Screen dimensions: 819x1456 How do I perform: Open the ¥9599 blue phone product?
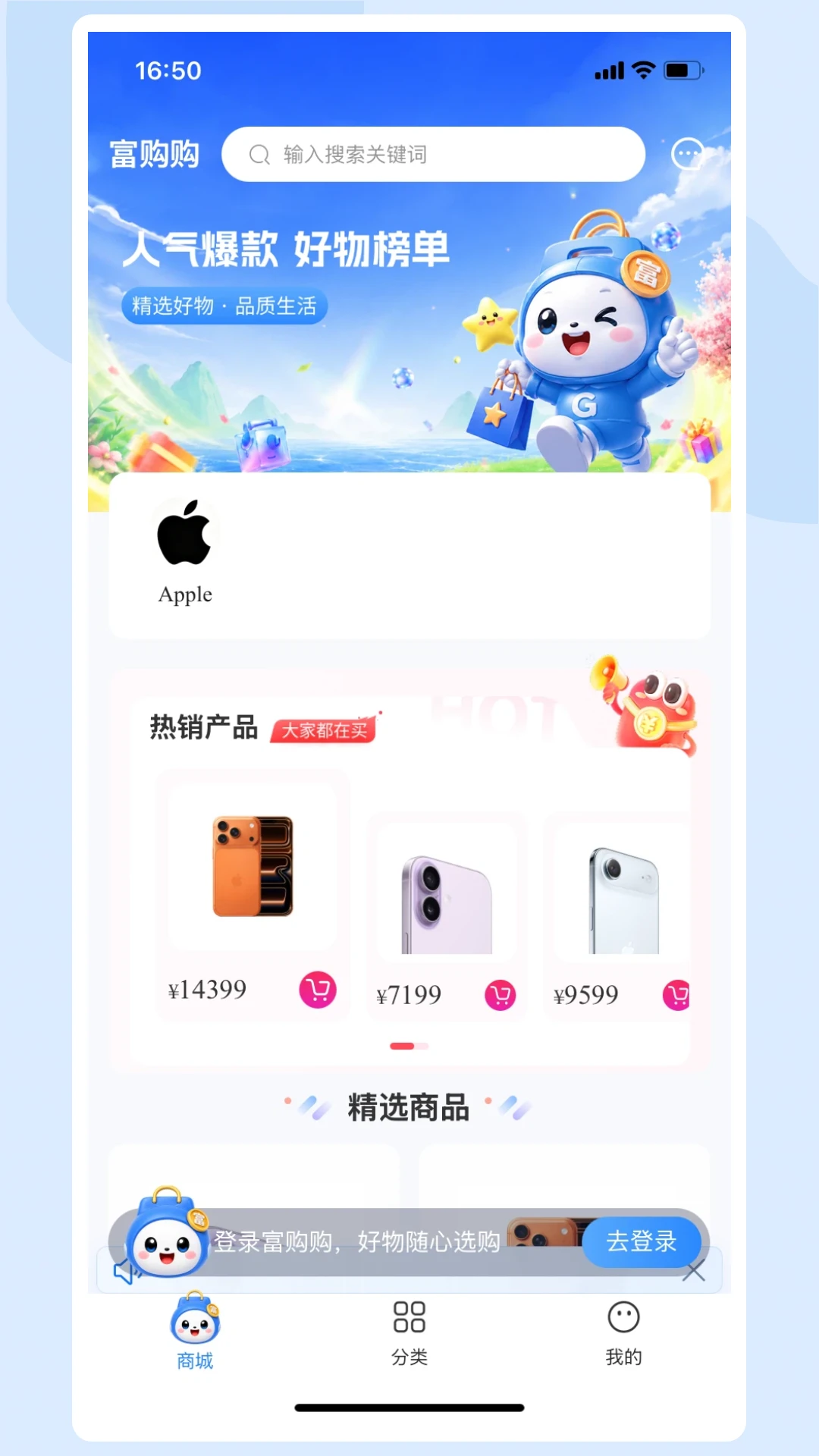623,890
